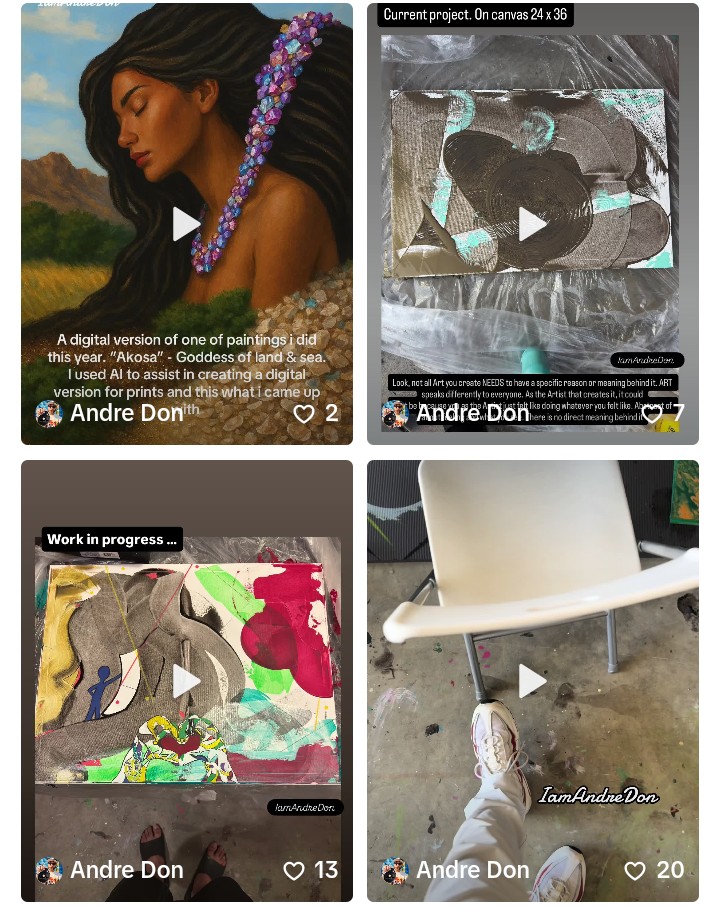
Task: Like the Work in progress video with 13 likes
Action: 294,870
